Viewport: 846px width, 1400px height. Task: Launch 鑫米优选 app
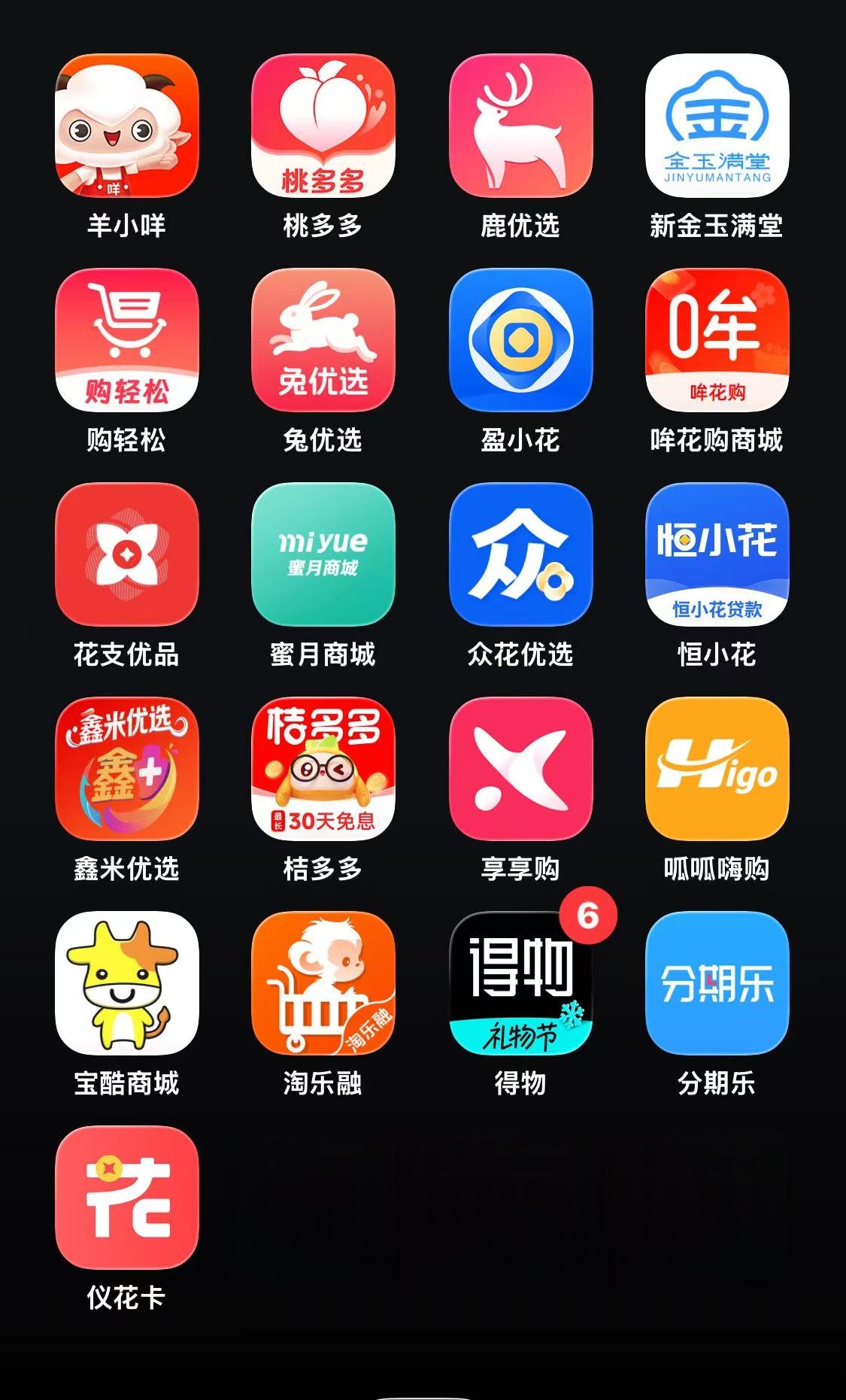click(126, 769)
